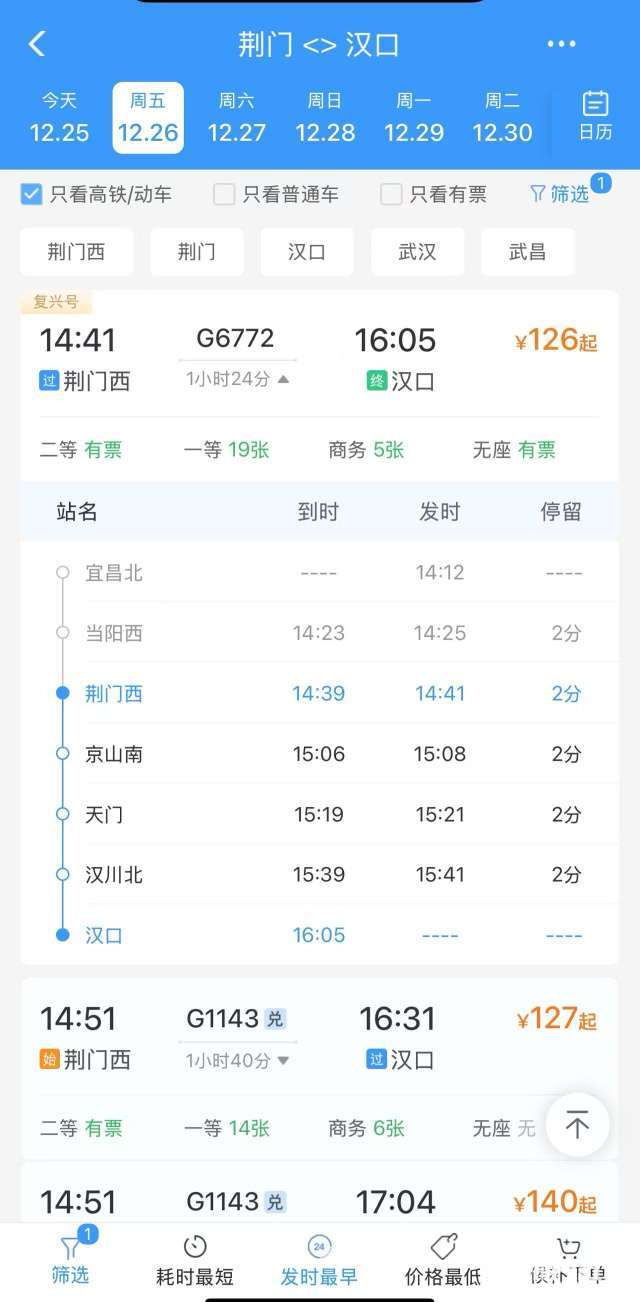Screen dimensions: 640x1302
Task: Uncheck 只看高铁/动车 checkbox
Action: click(31, 194)
